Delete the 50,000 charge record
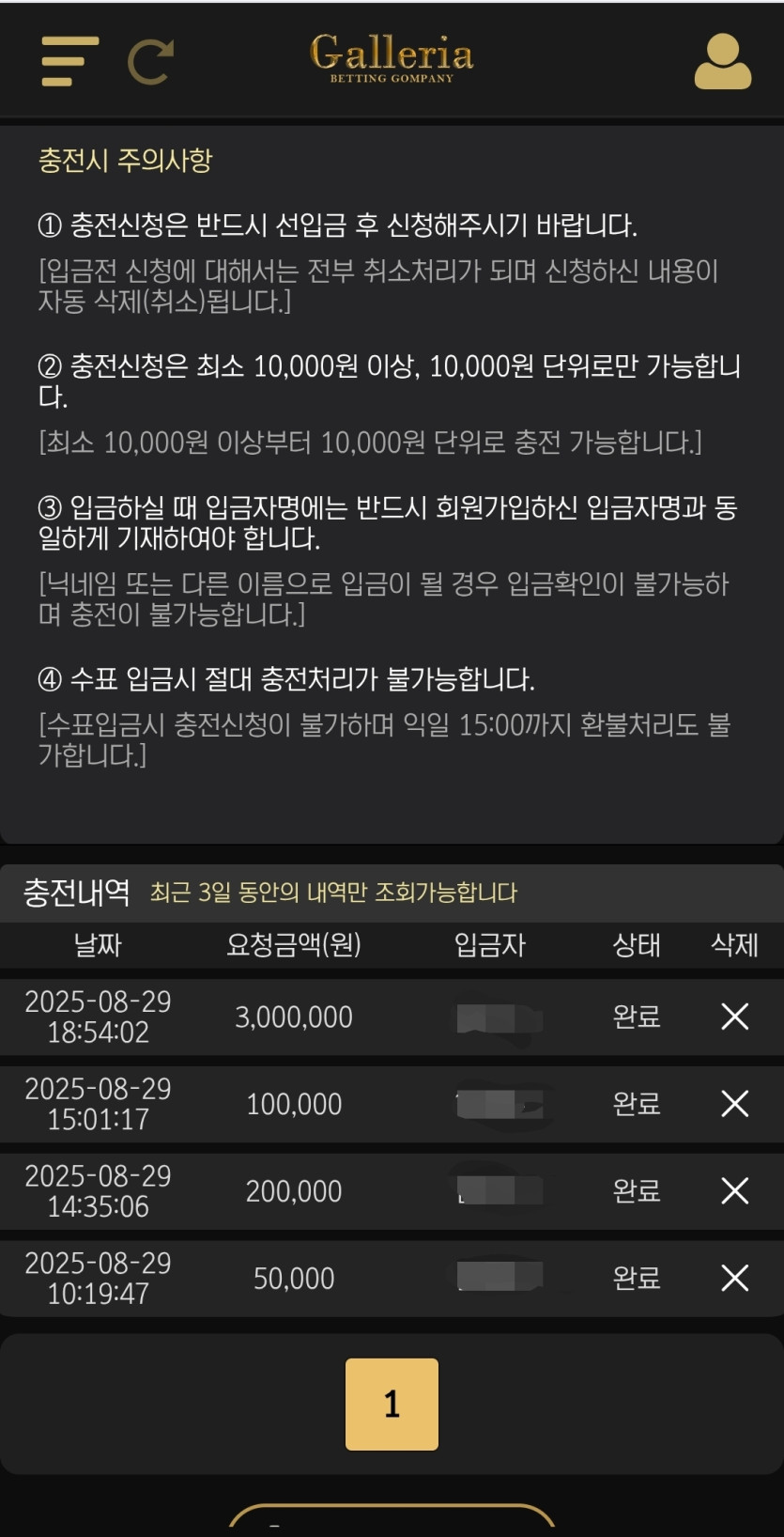 [x=734, y=1278]
